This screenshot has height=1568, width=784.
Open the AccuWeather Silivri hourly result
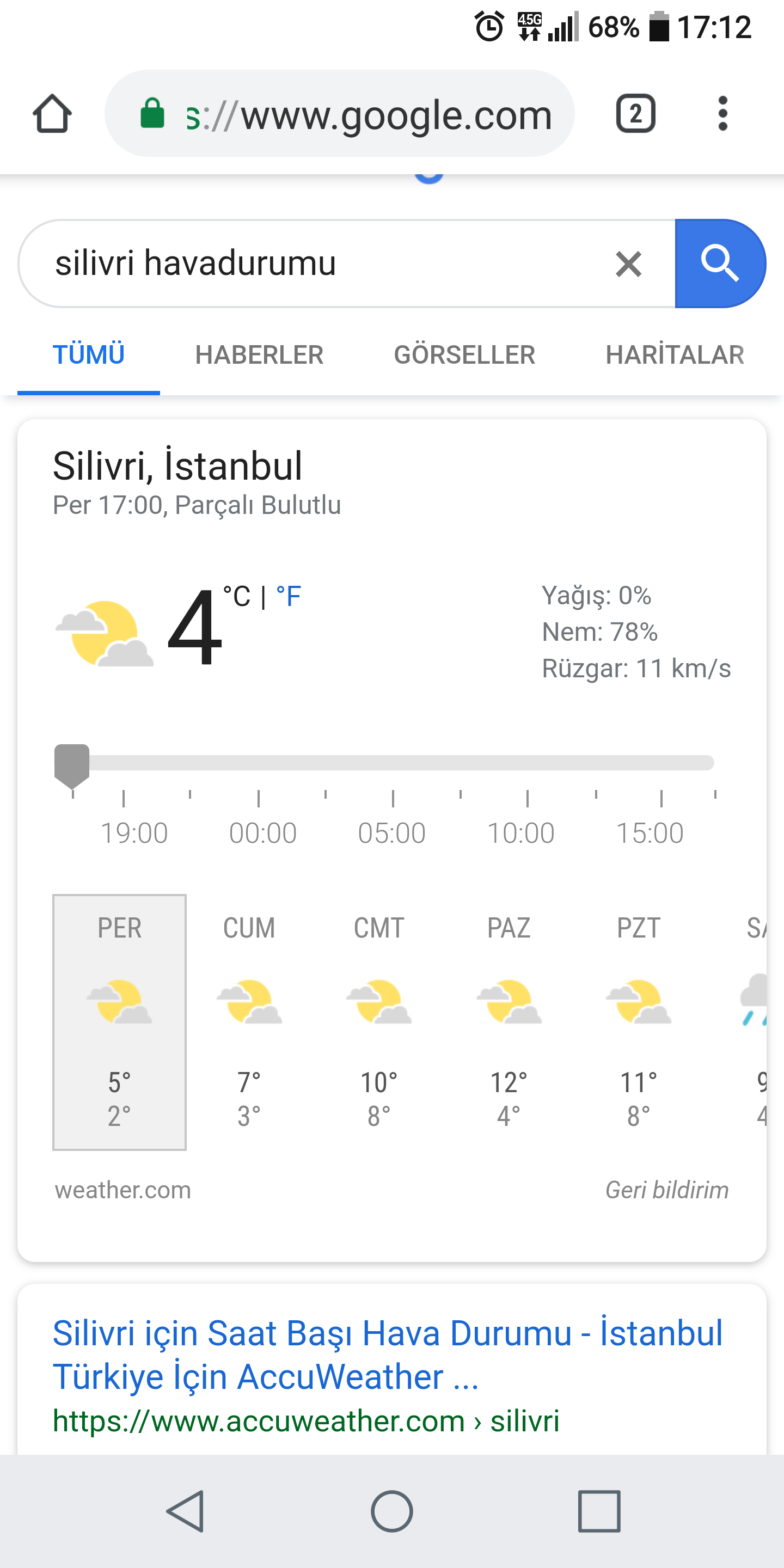tap(388, 1355)
